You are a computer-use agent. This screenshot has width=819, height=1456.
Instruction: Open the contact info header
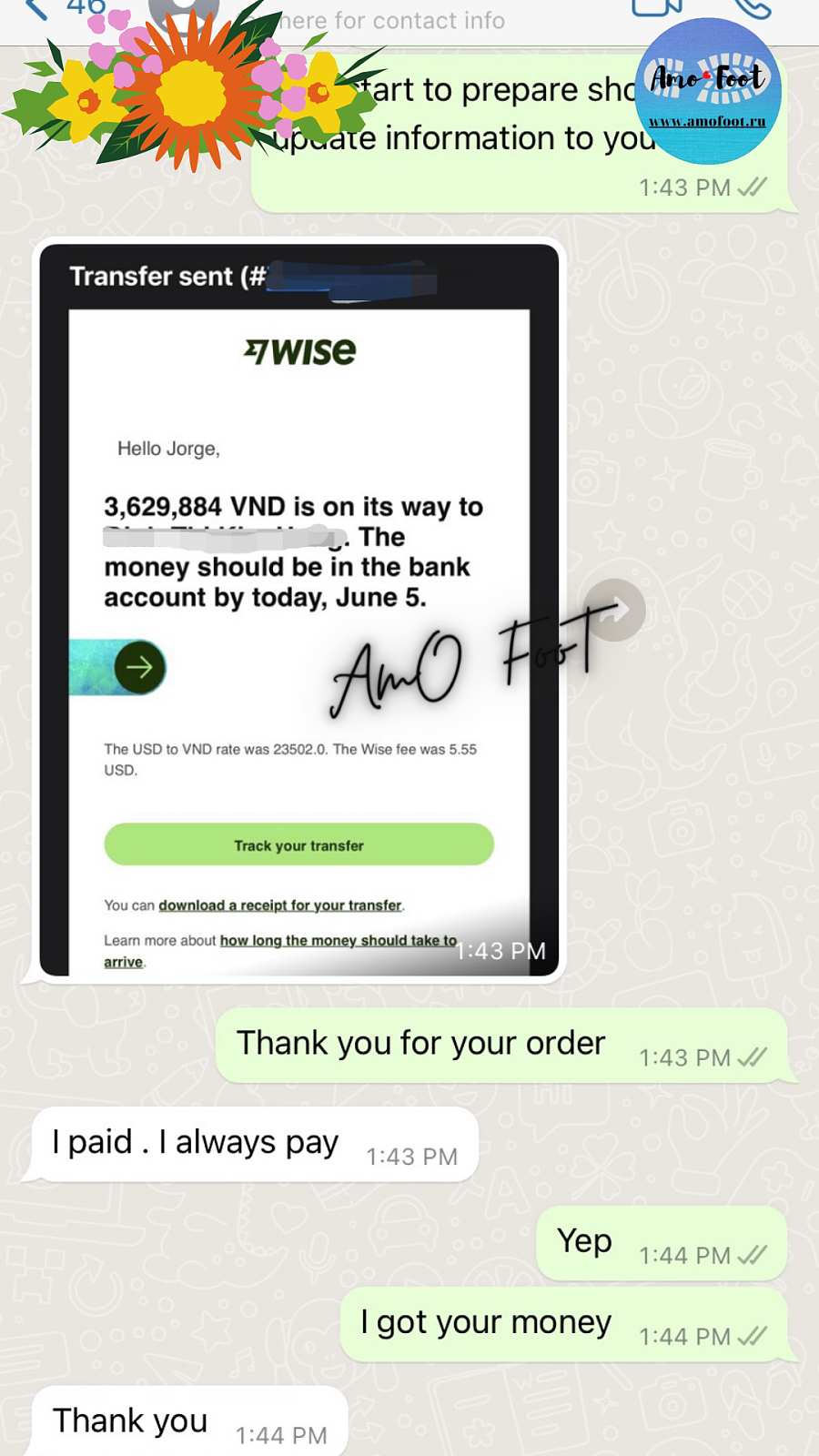click(391, 20)
